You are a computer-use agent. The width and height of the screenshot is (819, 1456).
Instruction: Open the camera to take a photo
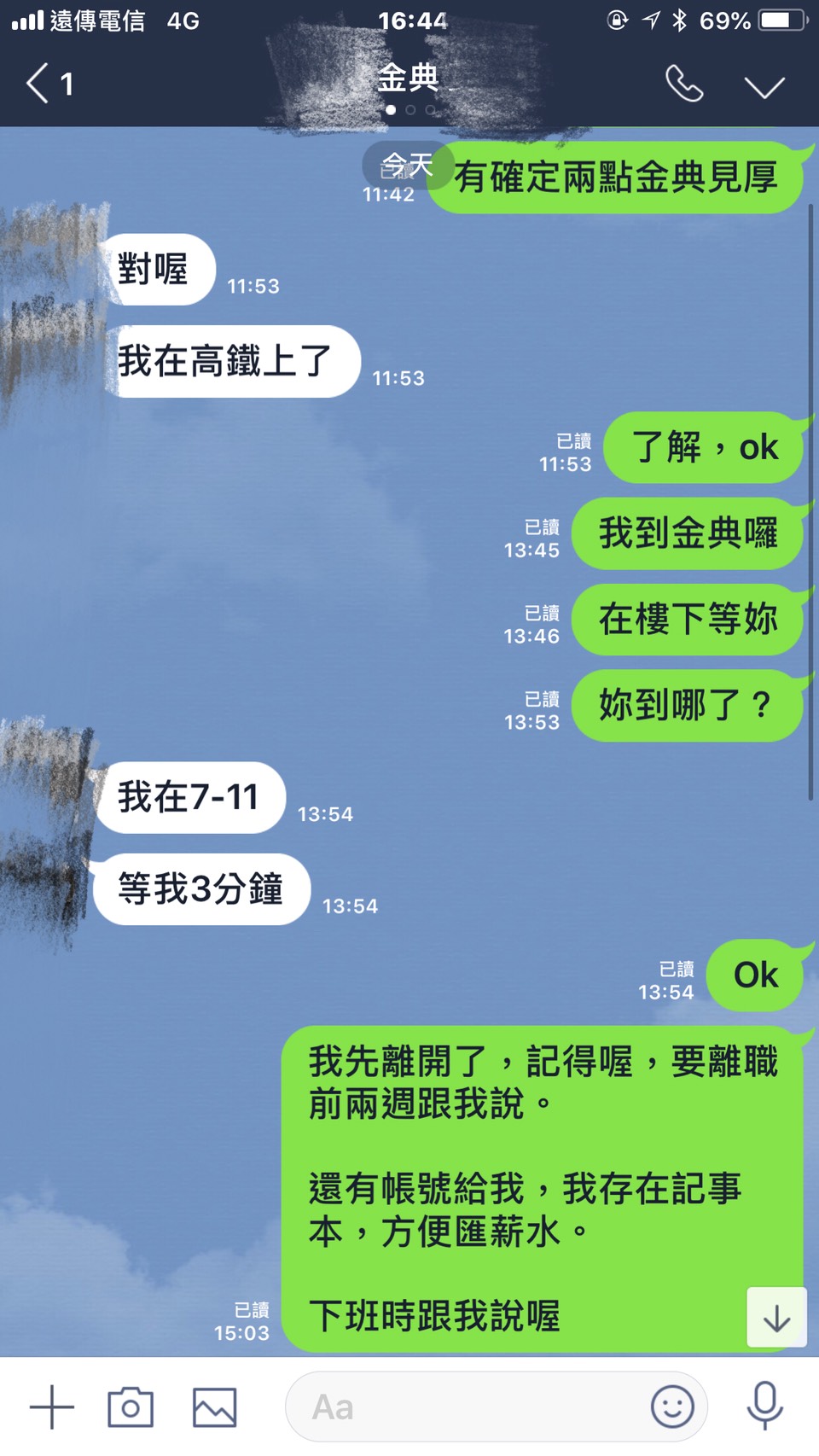131,1406
